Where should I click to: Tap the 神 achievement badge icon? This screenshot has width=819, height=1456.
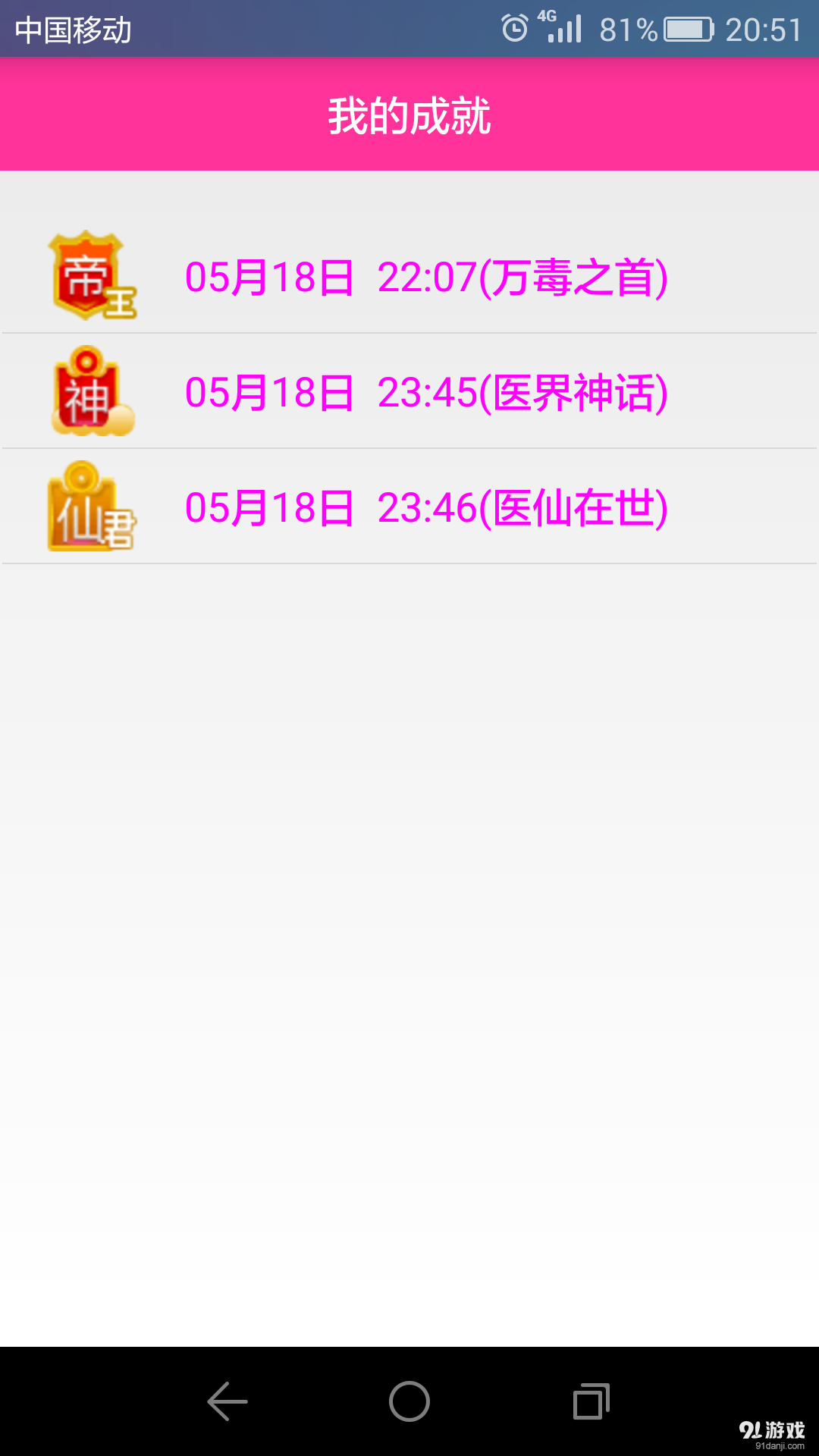coord(93,391)
